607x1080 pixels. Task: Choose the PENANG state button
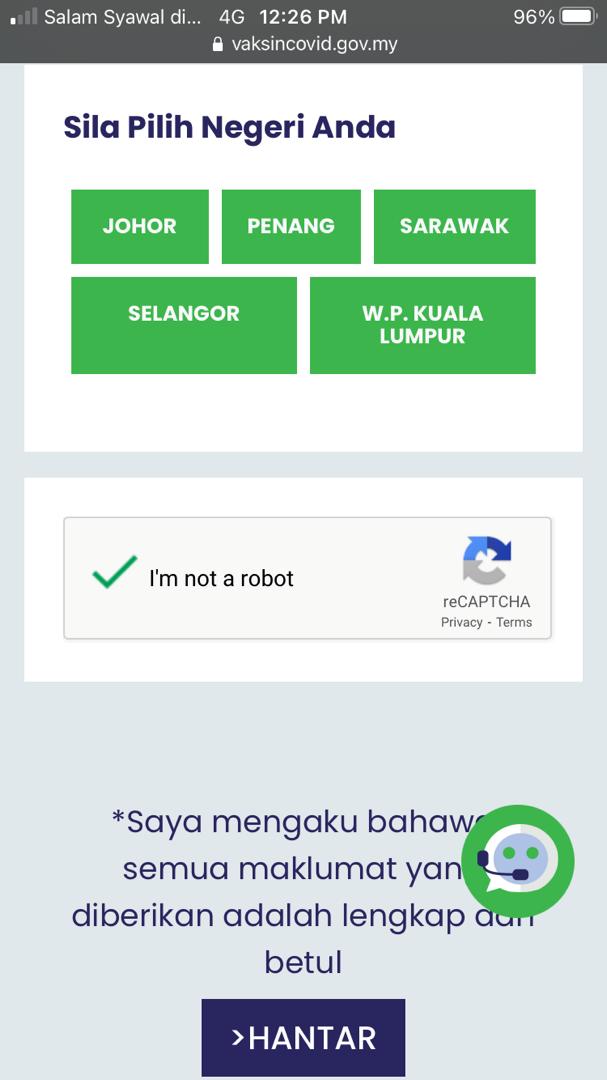(x=291, y=226)
